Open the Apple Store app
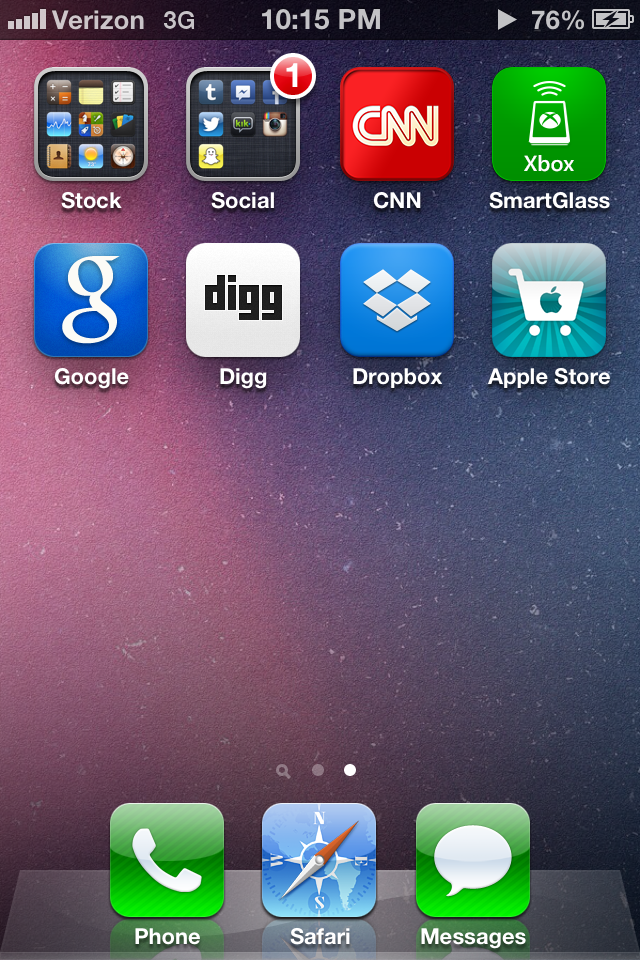This screenshot has width=640, height=960. pyautogui.click(x=549, y=300)
